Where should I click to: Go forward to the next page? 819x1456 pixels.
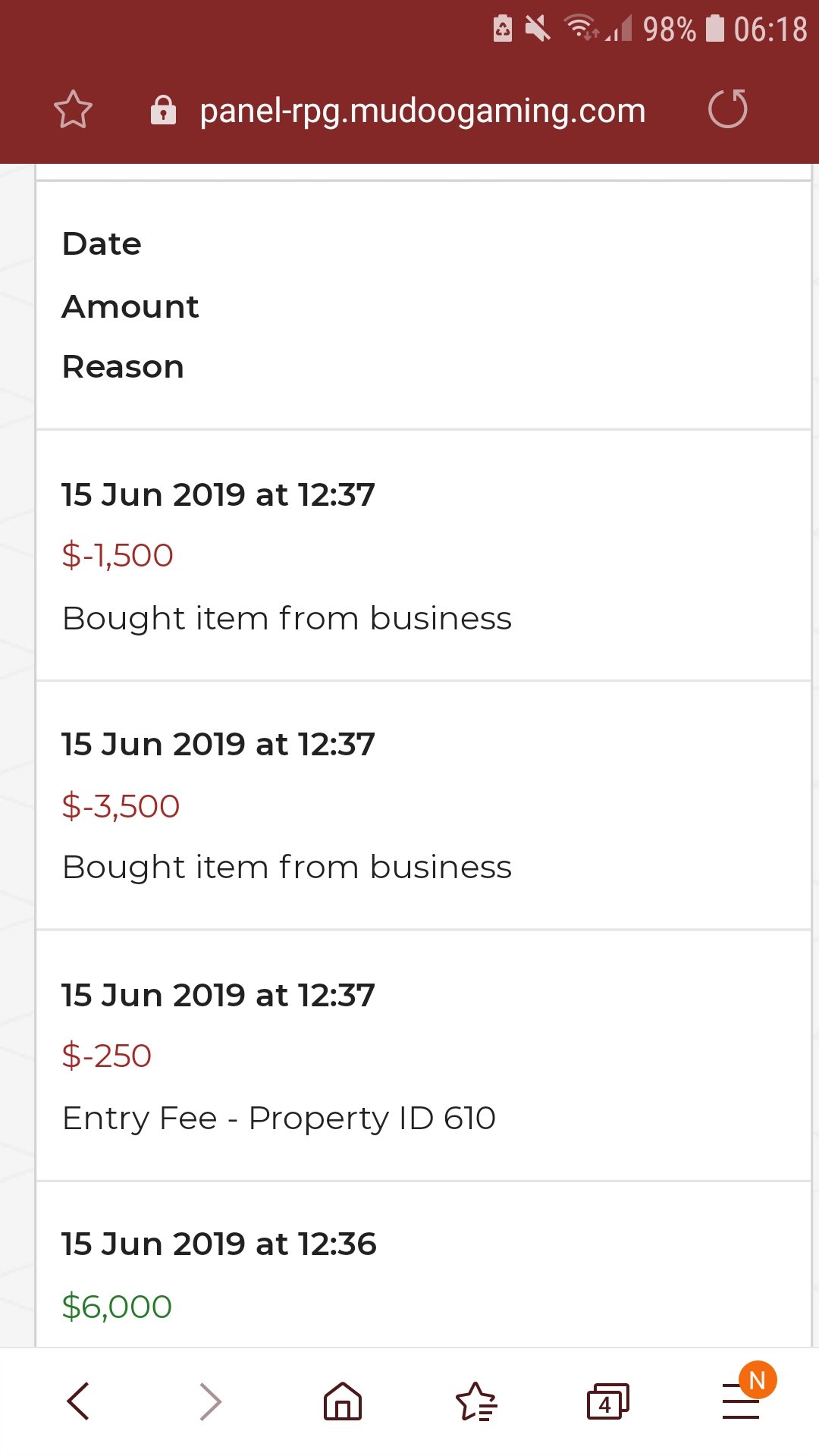tap(210, 1401)
